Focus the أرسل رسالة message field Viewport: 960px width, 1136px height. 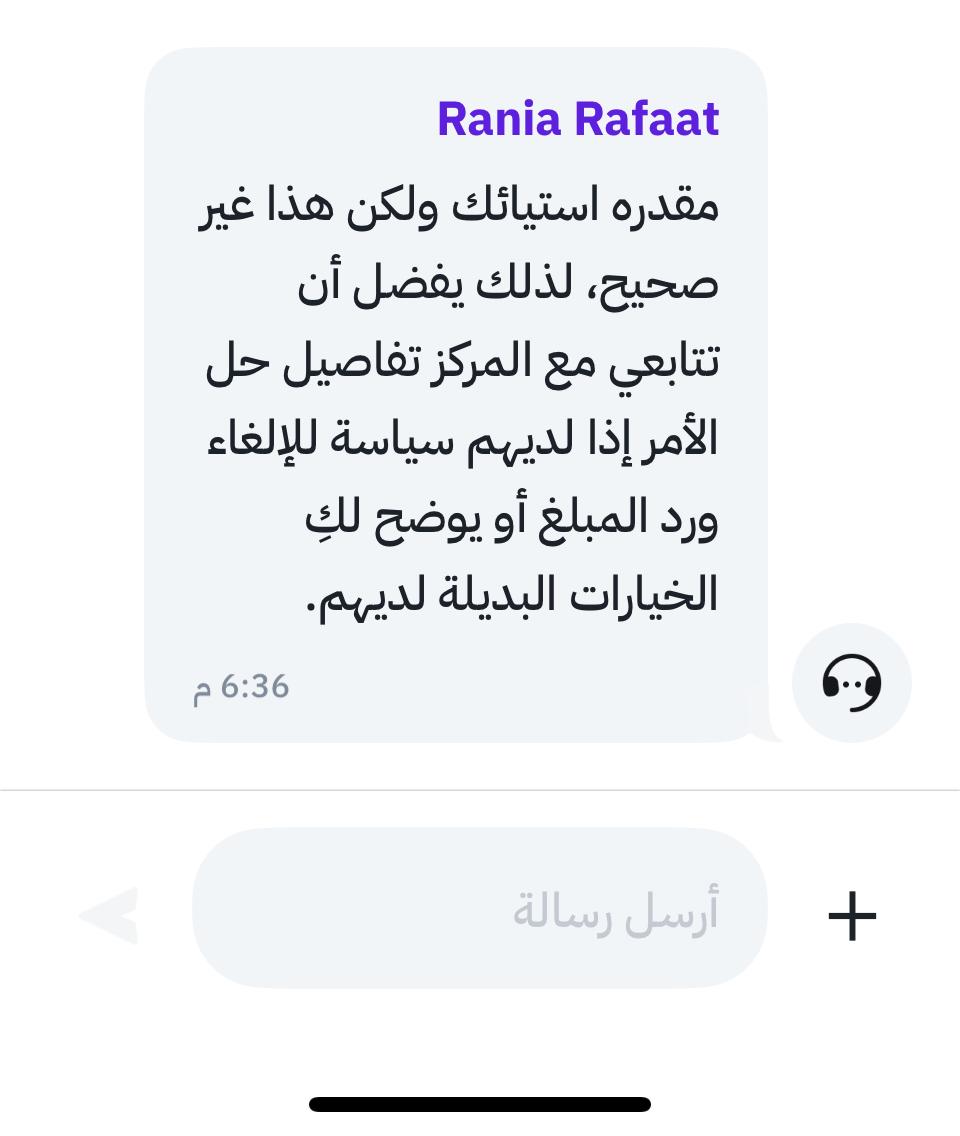pos(480,908)
